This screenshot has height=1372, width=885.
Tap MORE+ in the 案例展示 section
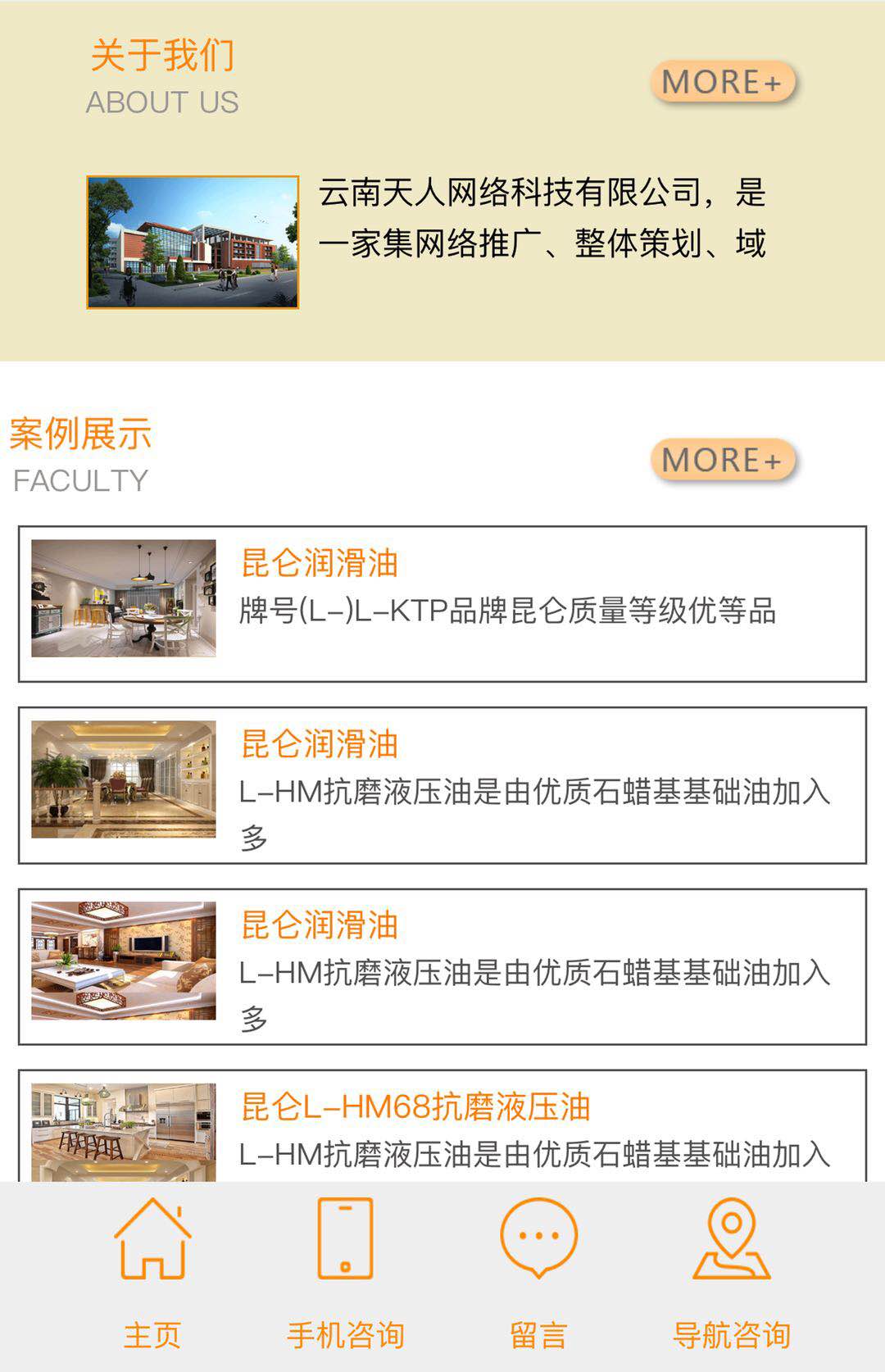723,460
